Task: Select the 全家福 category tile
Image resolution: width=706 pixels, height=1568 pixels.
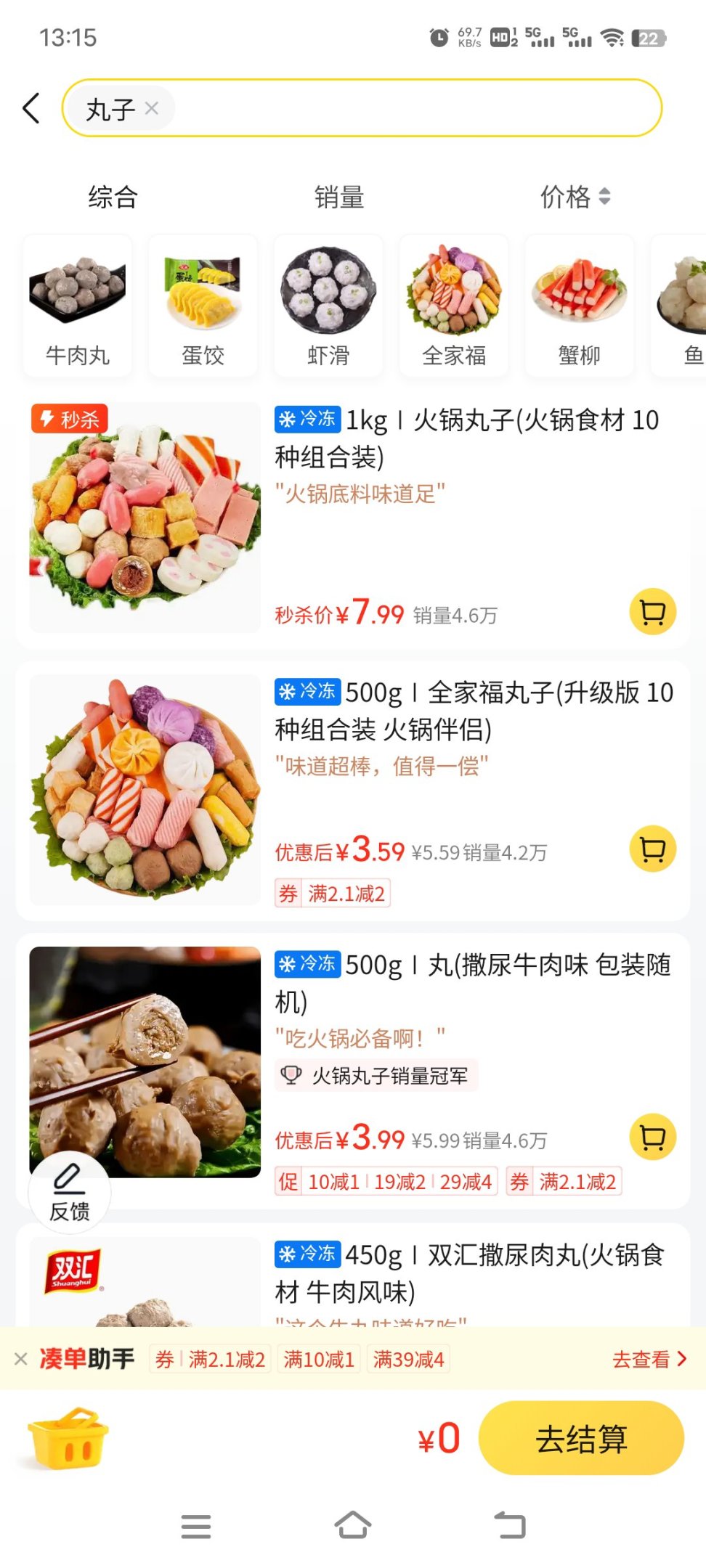Action: coord(454,306)
